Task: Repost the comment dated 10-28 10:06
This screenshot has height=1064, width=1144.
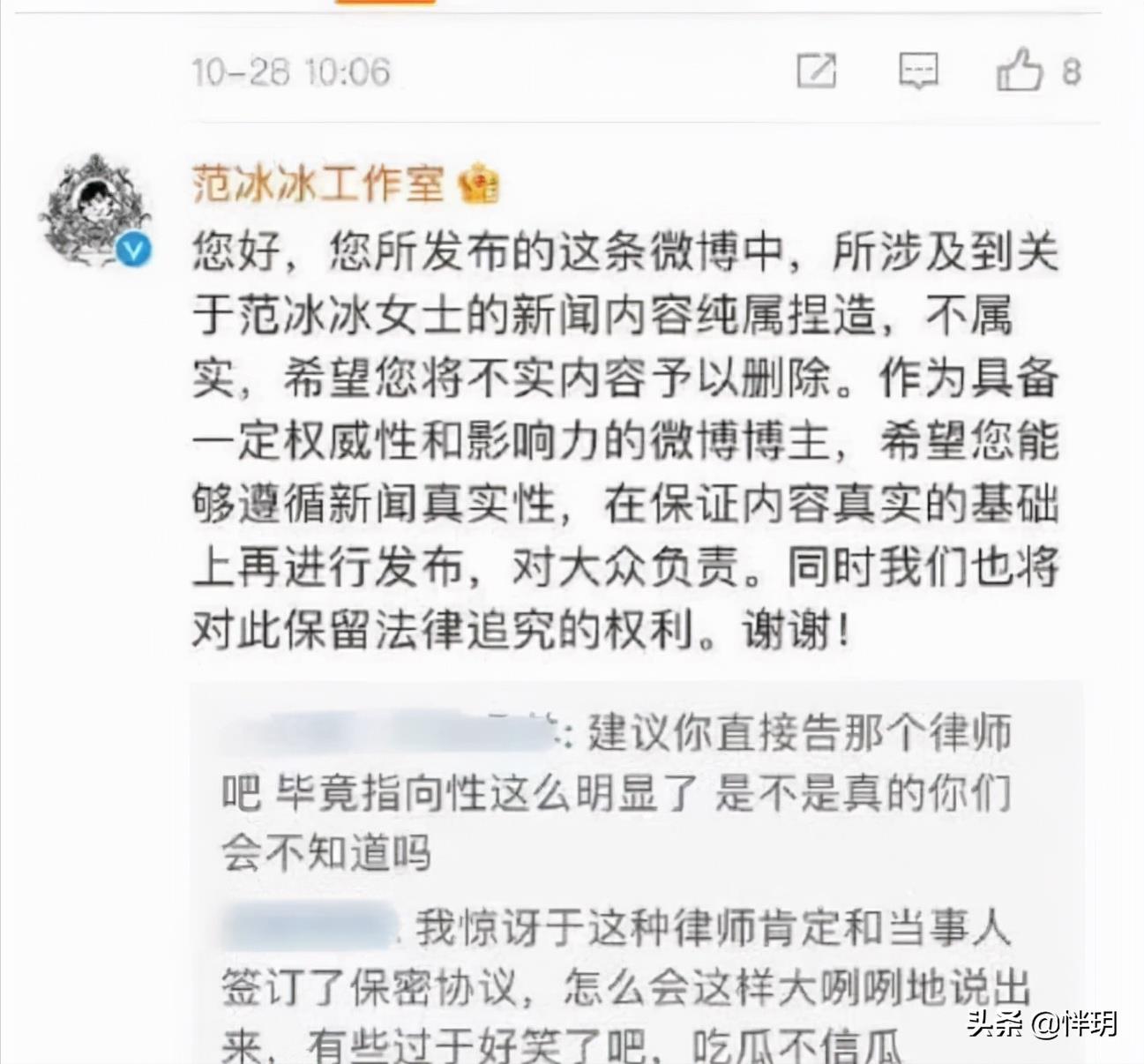Action: pos(816,71)
